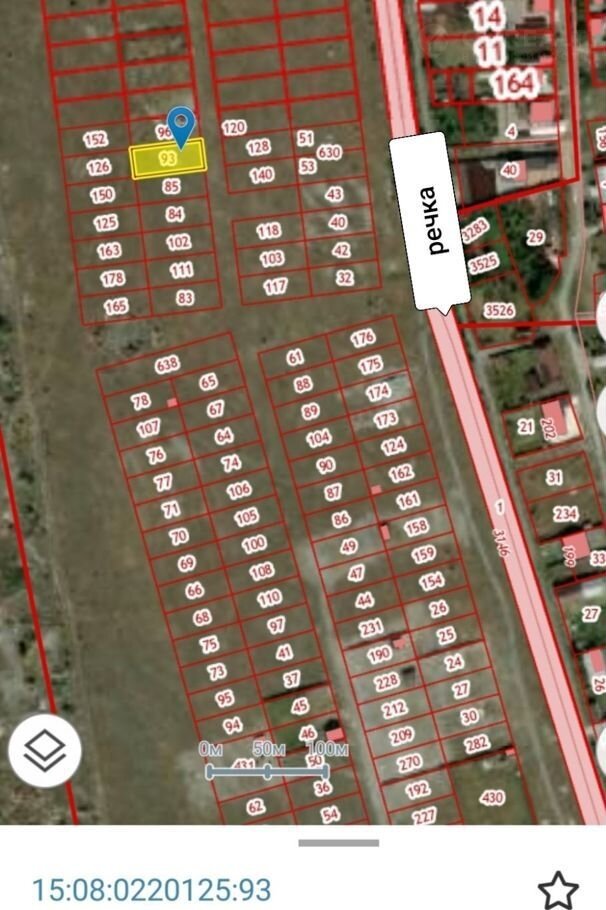Add parcel 15:08:0220125:93 to favorites
The width and height of the screenshot is (606, 910).
click(557, 888)
